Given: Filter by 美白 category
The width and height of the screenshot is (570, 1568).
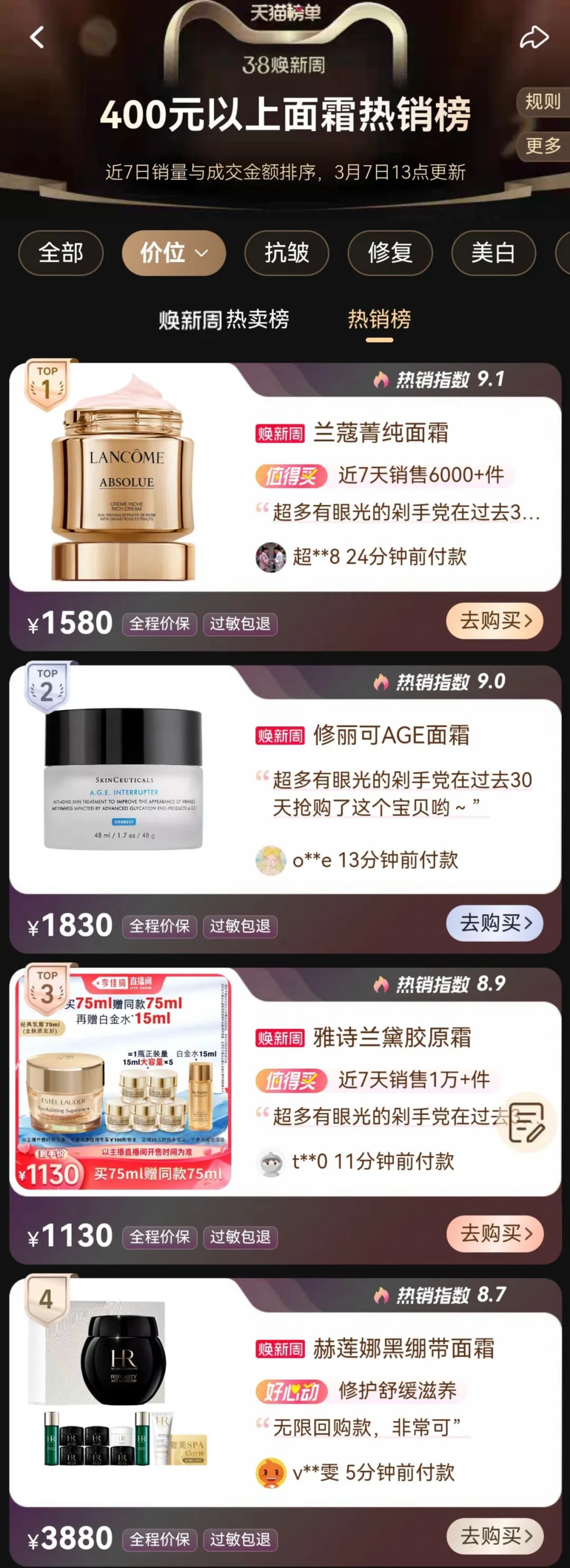Looking at the screenshot, I should (x=493, y=252).
